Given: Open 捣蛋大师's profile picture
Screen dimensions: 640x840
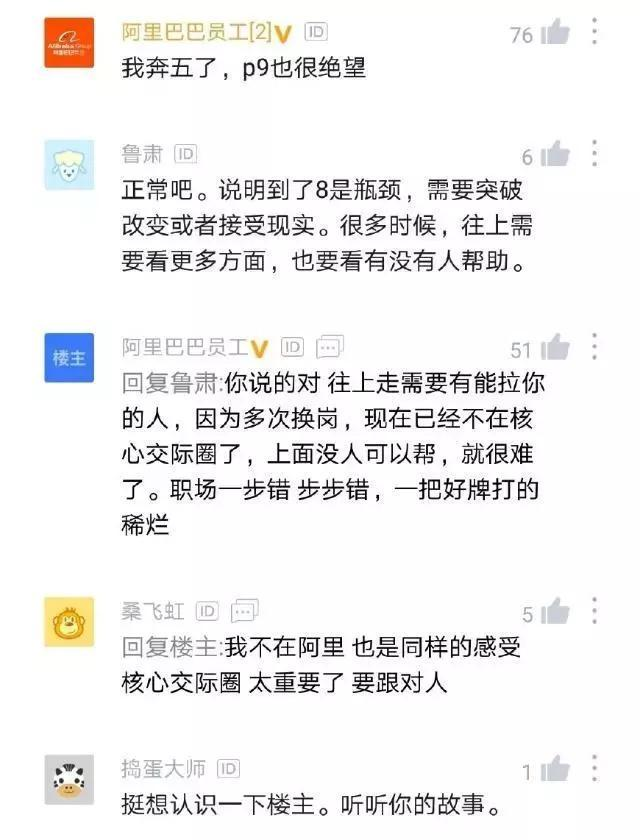Looking at the screenshot, I should click(x=69, y=780).
